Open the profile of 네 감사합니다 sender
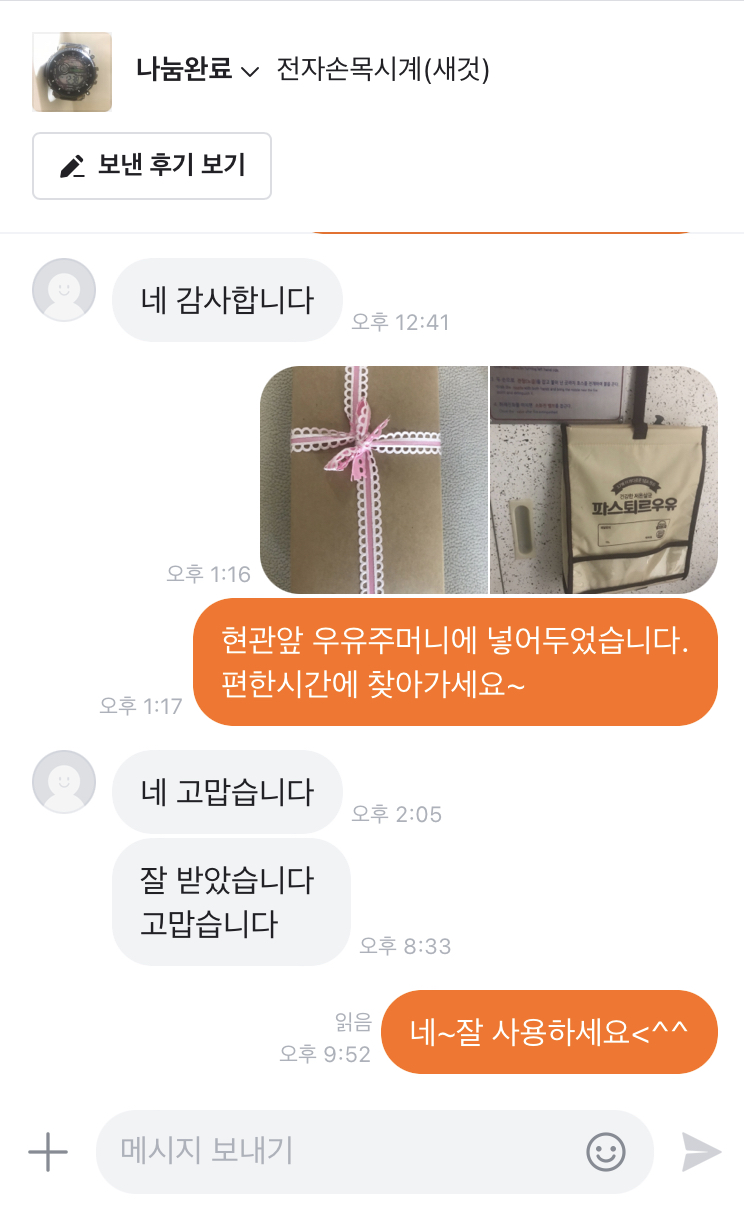 pyautogui.click(x=65, y=290)
